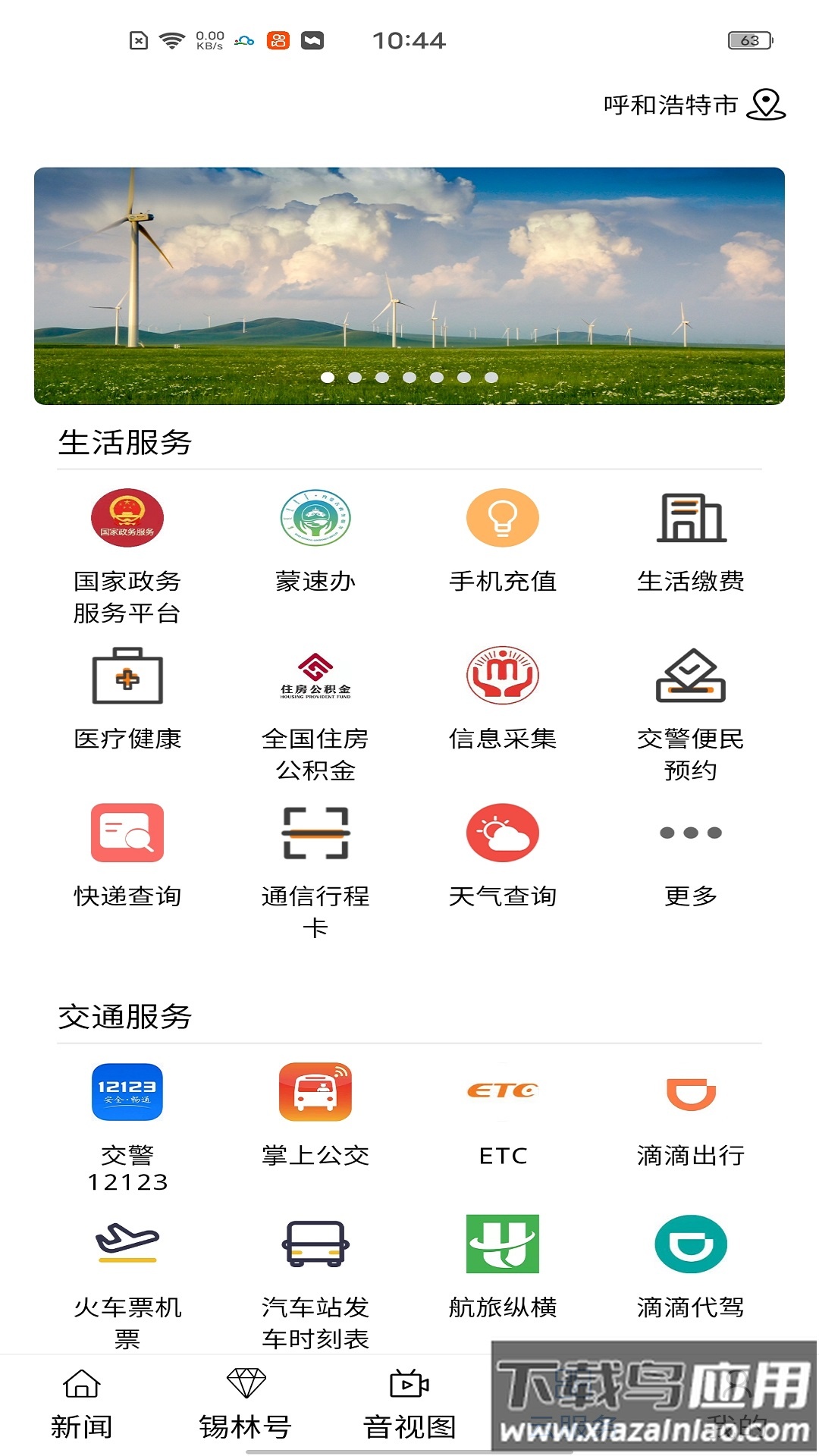Open the 国家政务服务平台 icon
Image resolution: width=819 pixels, height=1456 pixels.
tap(127, 519)
